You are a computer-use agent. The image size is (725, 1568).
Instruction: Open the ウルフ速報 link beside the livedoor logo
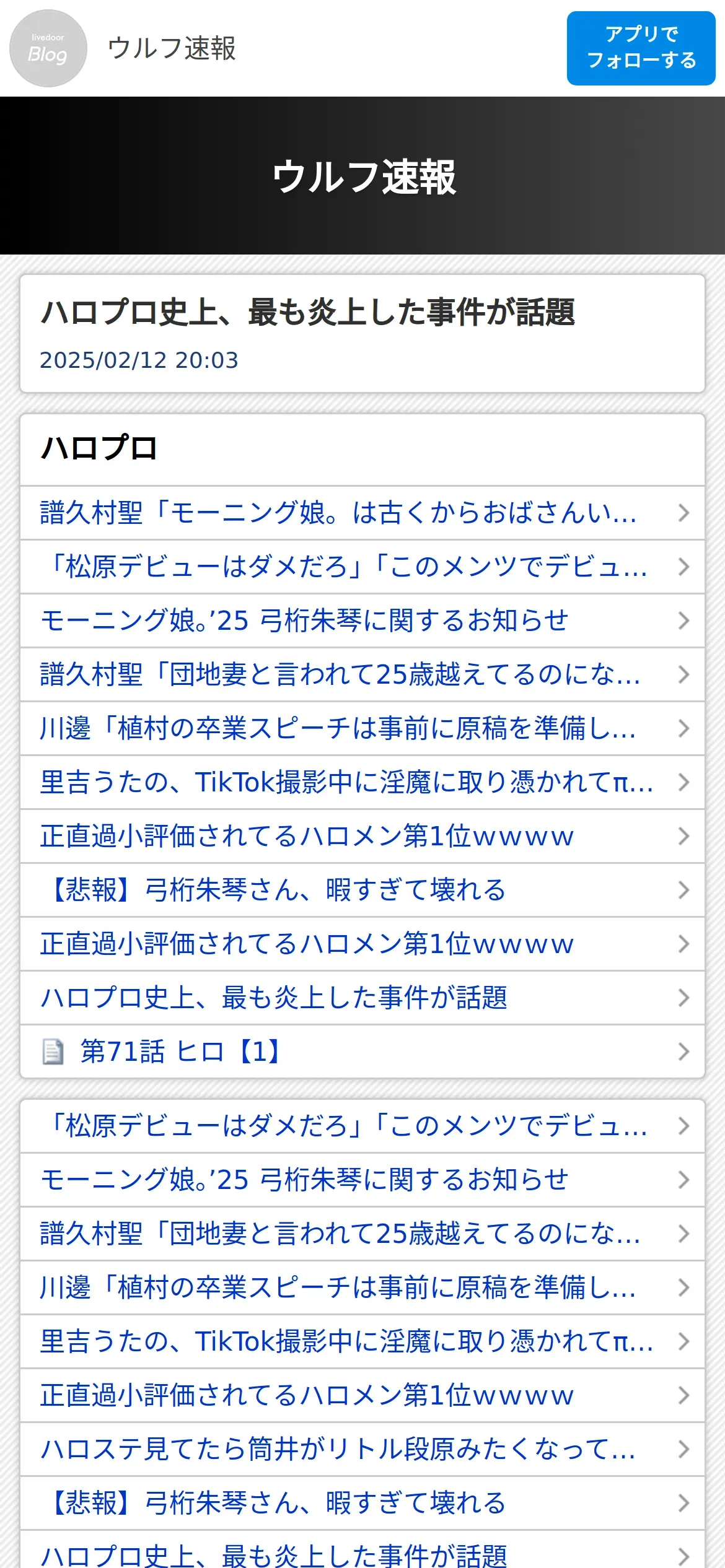[x=172, y=48]
